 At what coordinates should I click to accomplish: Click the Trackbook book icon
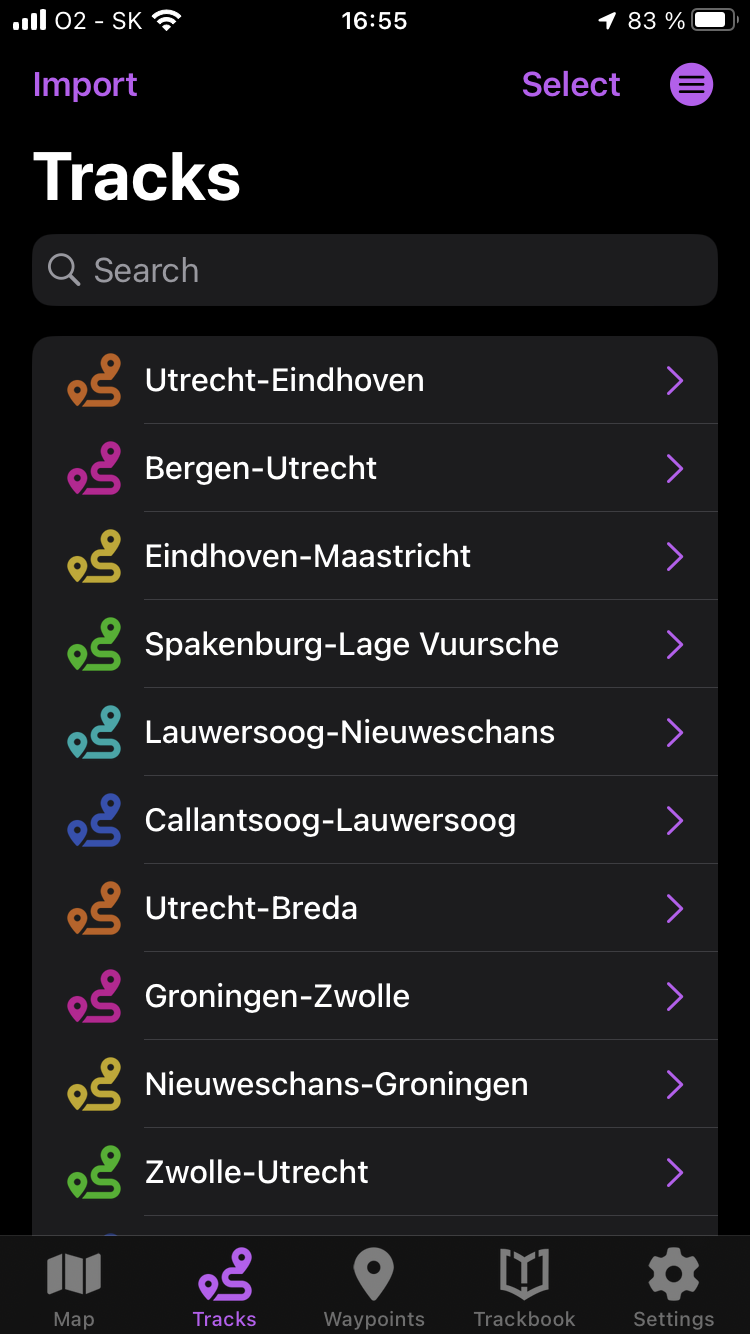524,1274
